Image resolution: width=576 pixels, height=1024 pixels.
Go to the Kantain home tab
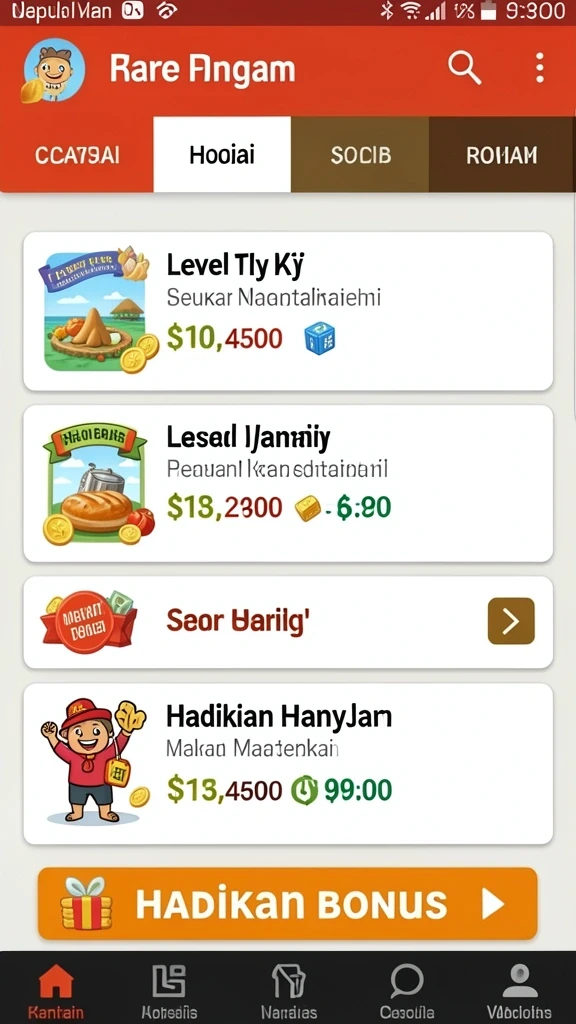point(56,989)
